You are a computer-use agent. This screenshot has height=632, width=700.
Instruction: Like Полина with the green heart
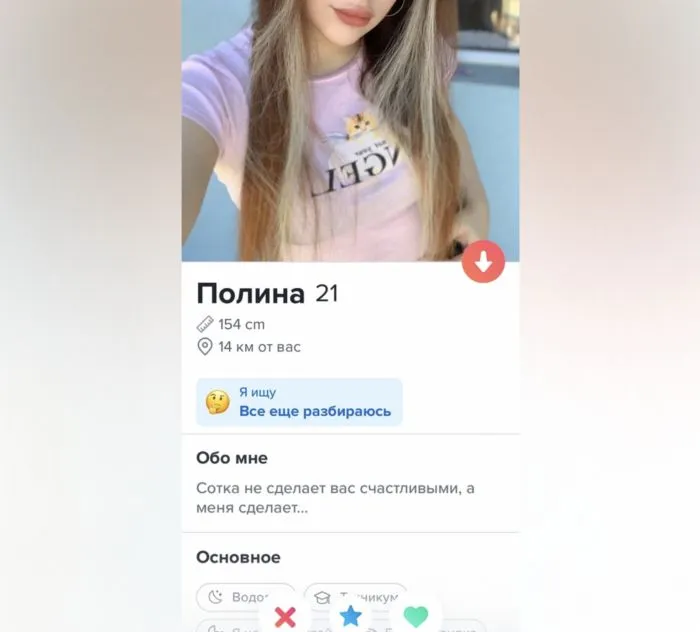point(416,616)
